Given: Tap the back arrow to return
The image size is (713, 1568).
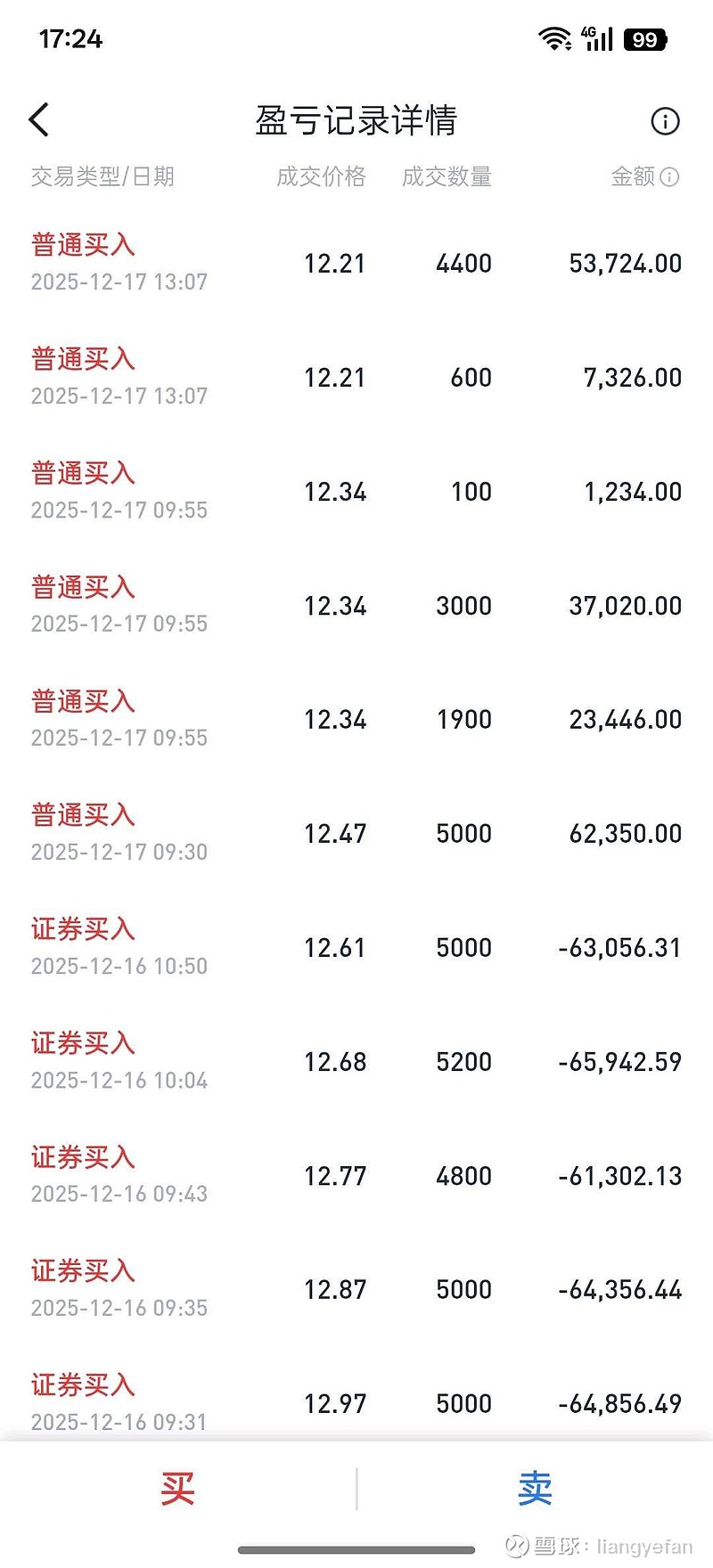Looking at the screenshot, I should (37, 118).
